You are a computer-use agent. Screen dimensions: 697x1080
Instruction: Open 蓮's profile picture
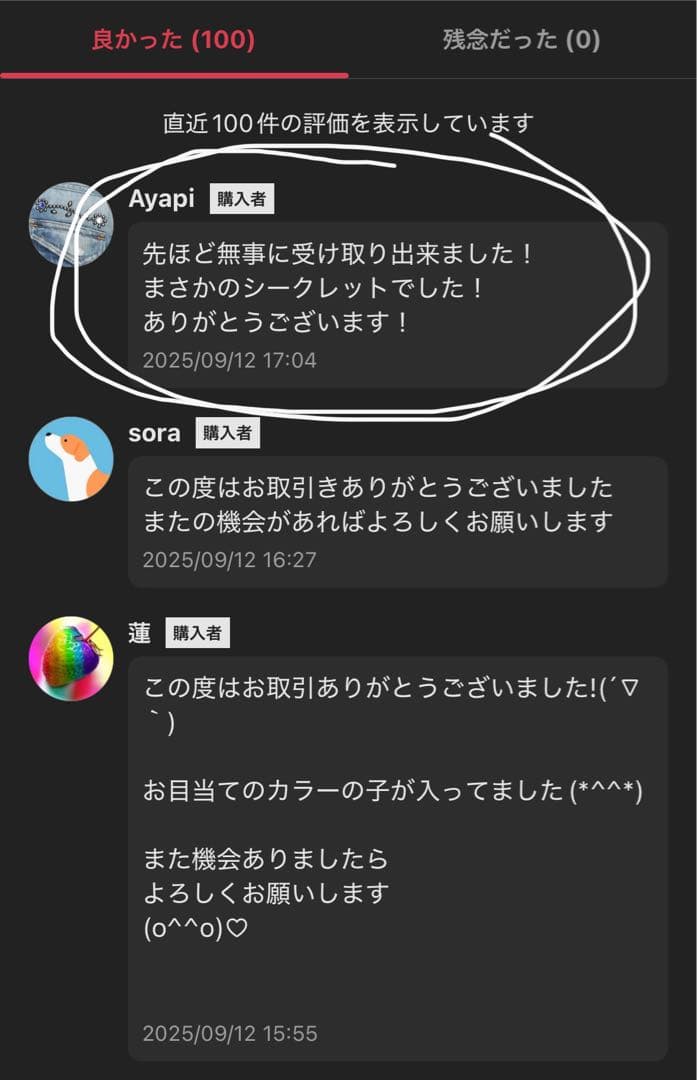click(70, 658)
